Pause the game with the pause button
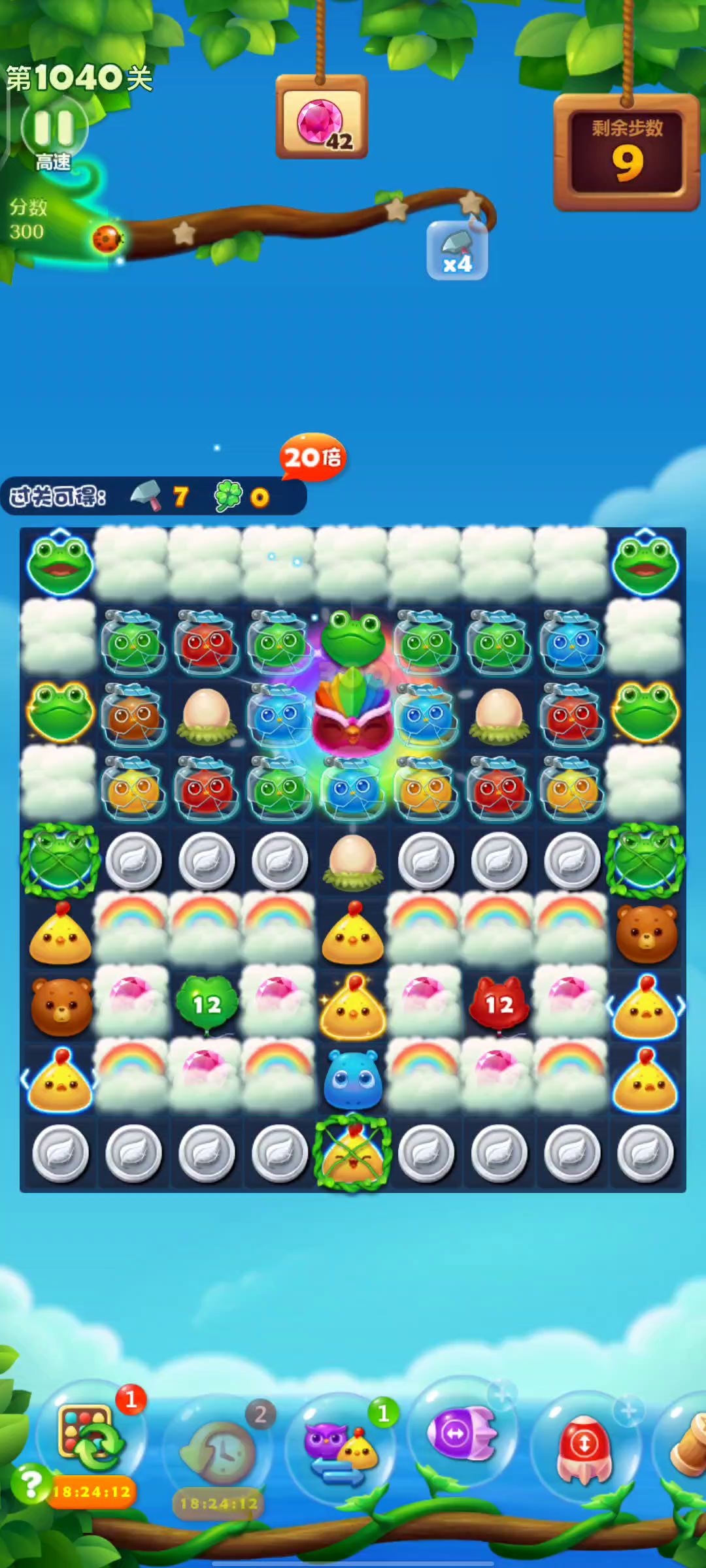The width and height of the screenshot is (706, 1568). coord(54,127)
